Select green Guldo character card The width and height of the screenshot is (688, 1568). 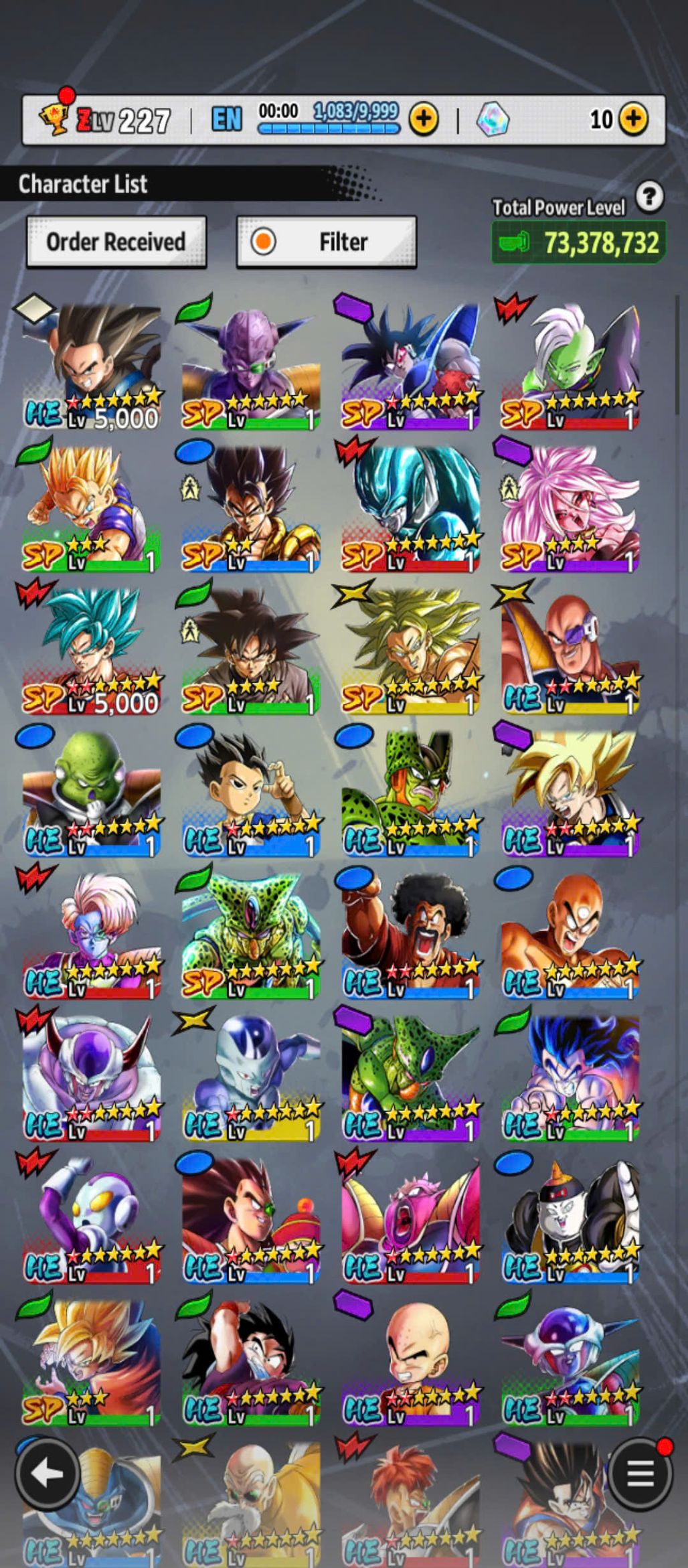[92, 795]
